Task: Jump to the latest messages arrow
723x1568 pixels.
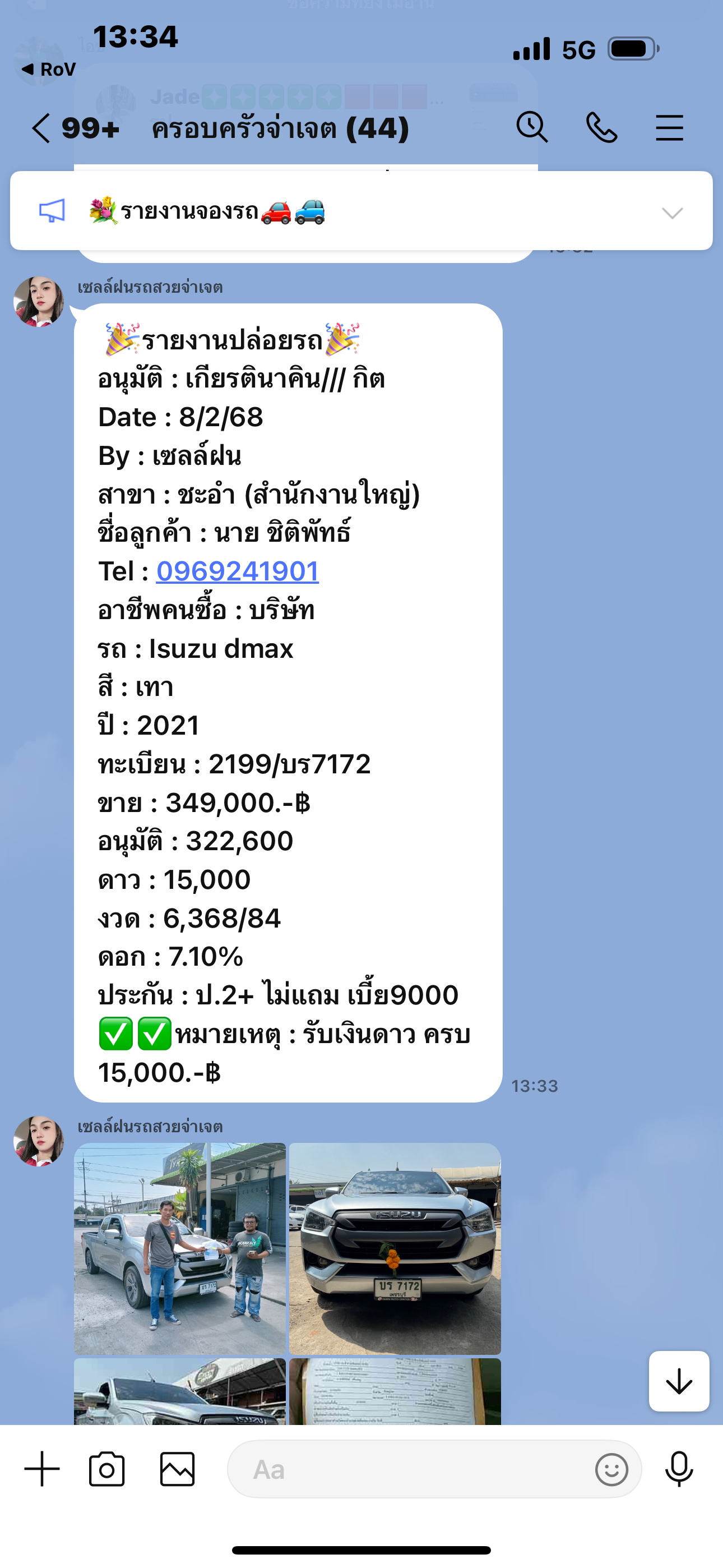Action: click(x=679, y=1381)
